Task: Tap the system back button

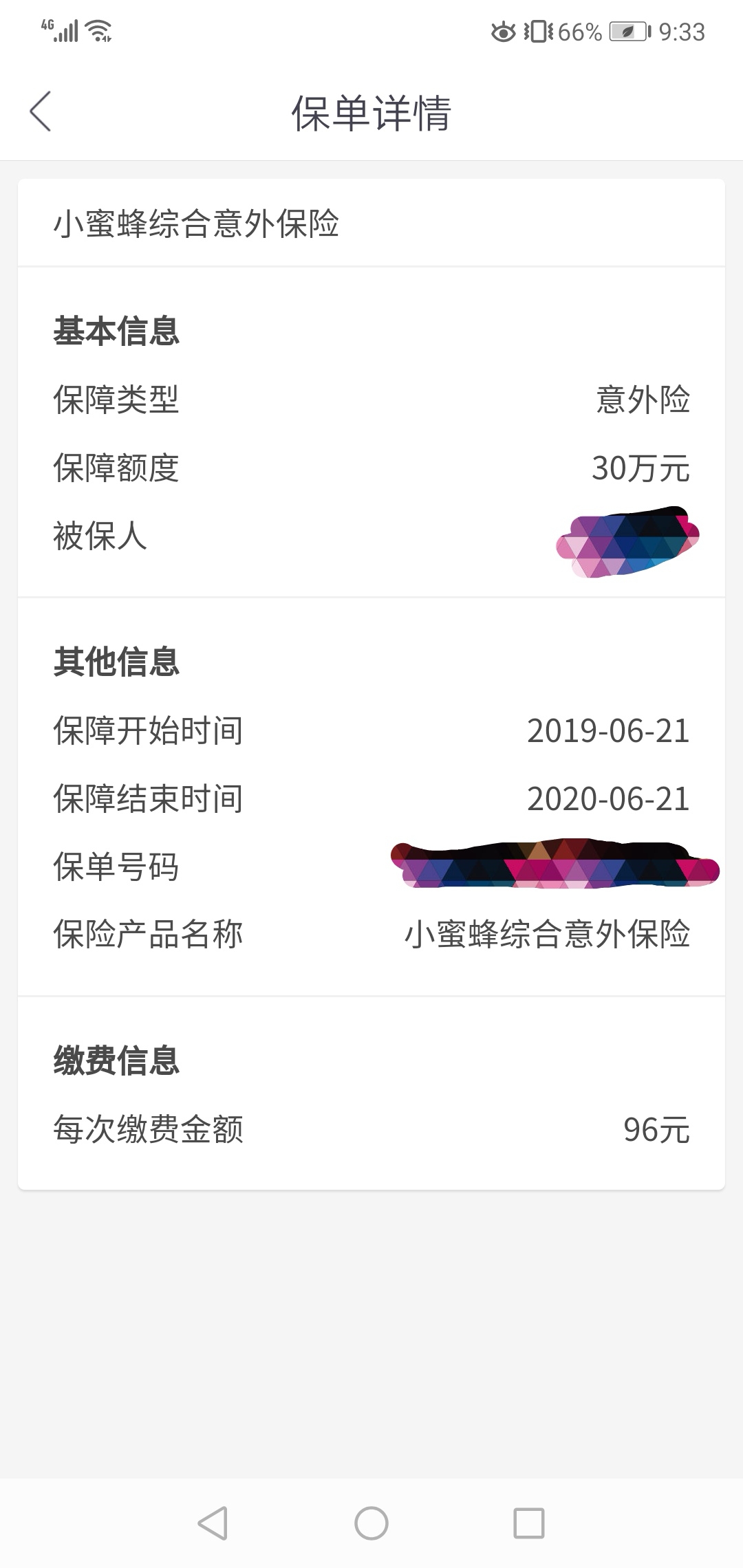Action: click(213, 1523)
